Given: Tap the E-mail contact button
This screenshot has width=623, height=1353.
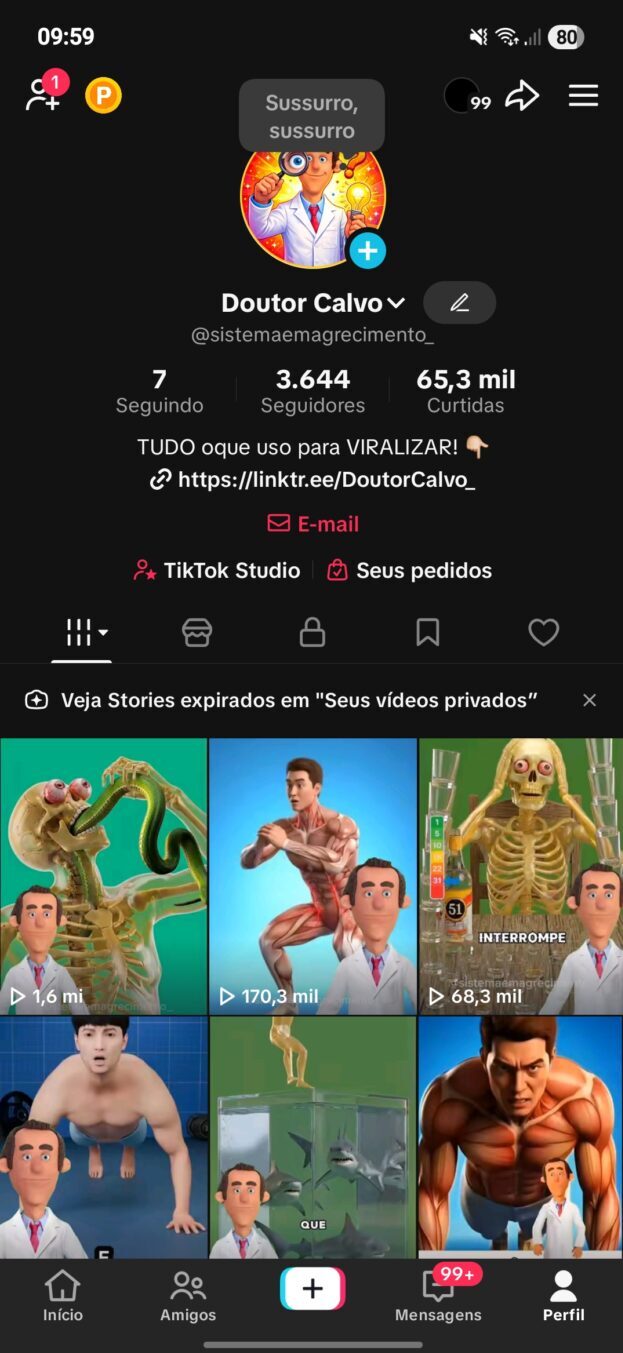Looking at the screenshot, I should coord(313,524).
